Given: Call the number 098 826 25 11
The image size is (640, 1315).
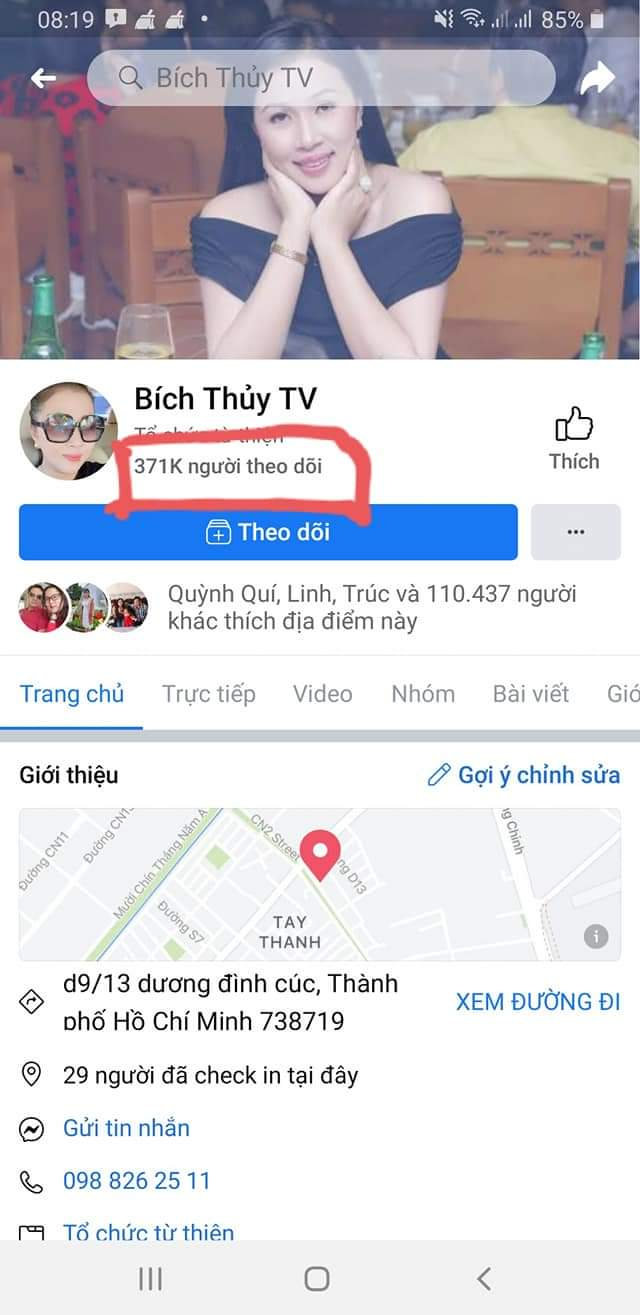Looking at the screenshot, I should [x=137, y=1181].
